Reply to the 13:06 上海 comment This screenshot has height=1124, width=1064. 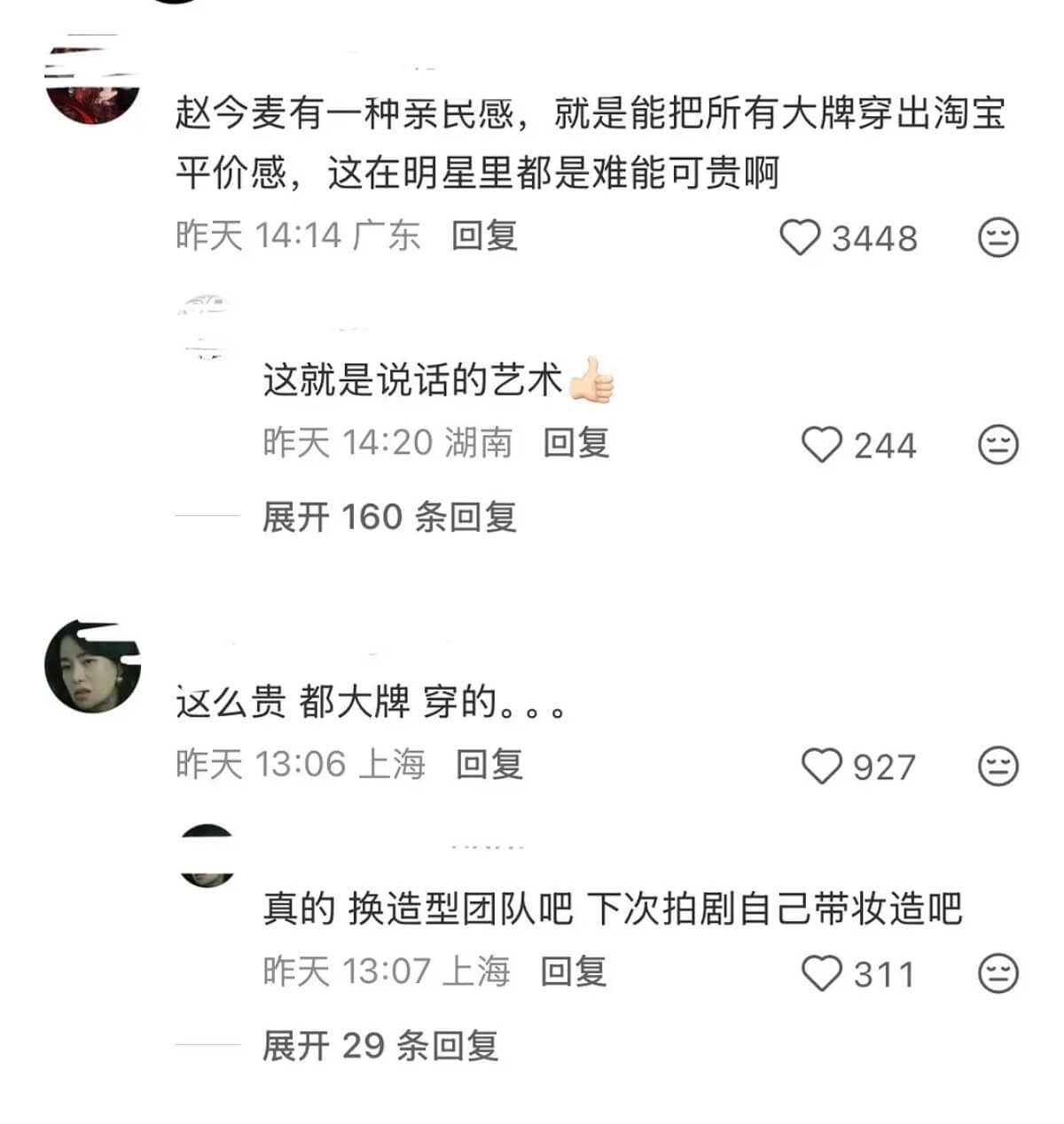pos(489,764)
